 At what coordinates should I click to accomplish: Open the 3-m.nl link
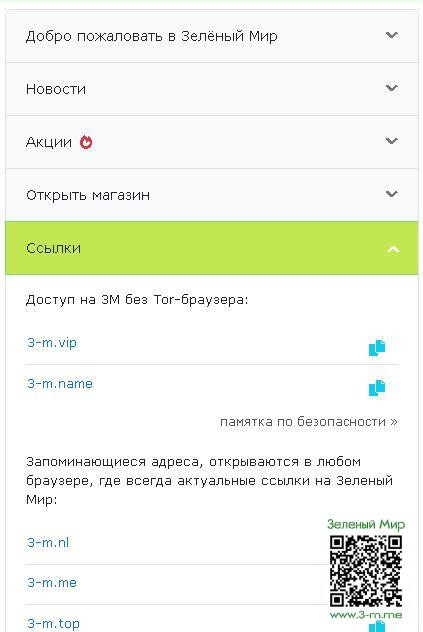(48, 543)
